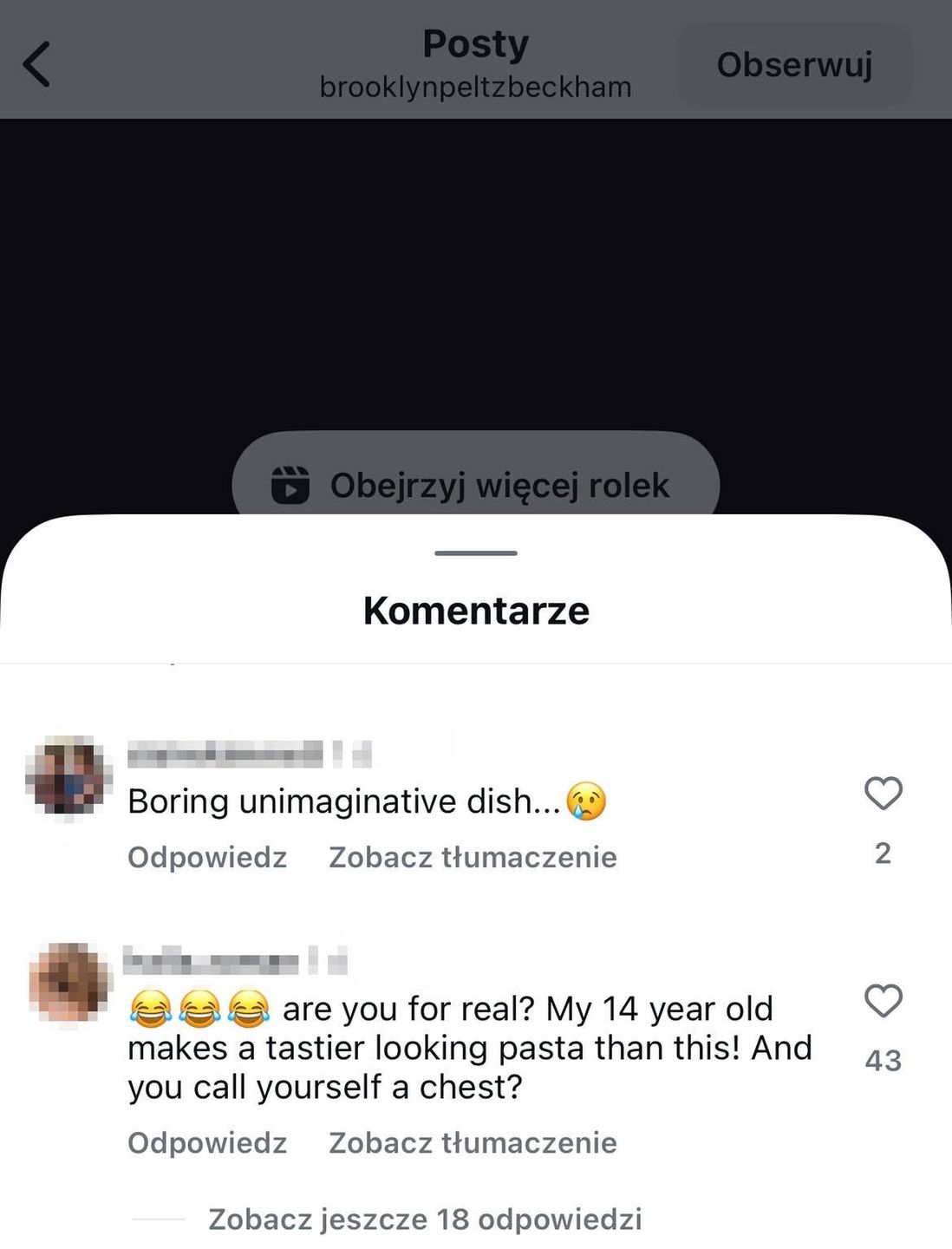Image resolution: width=952 pixels, height=1249 pixels.
Task: Like the '14 year old' pasta comment
Action: click(x=883, y=1001)
